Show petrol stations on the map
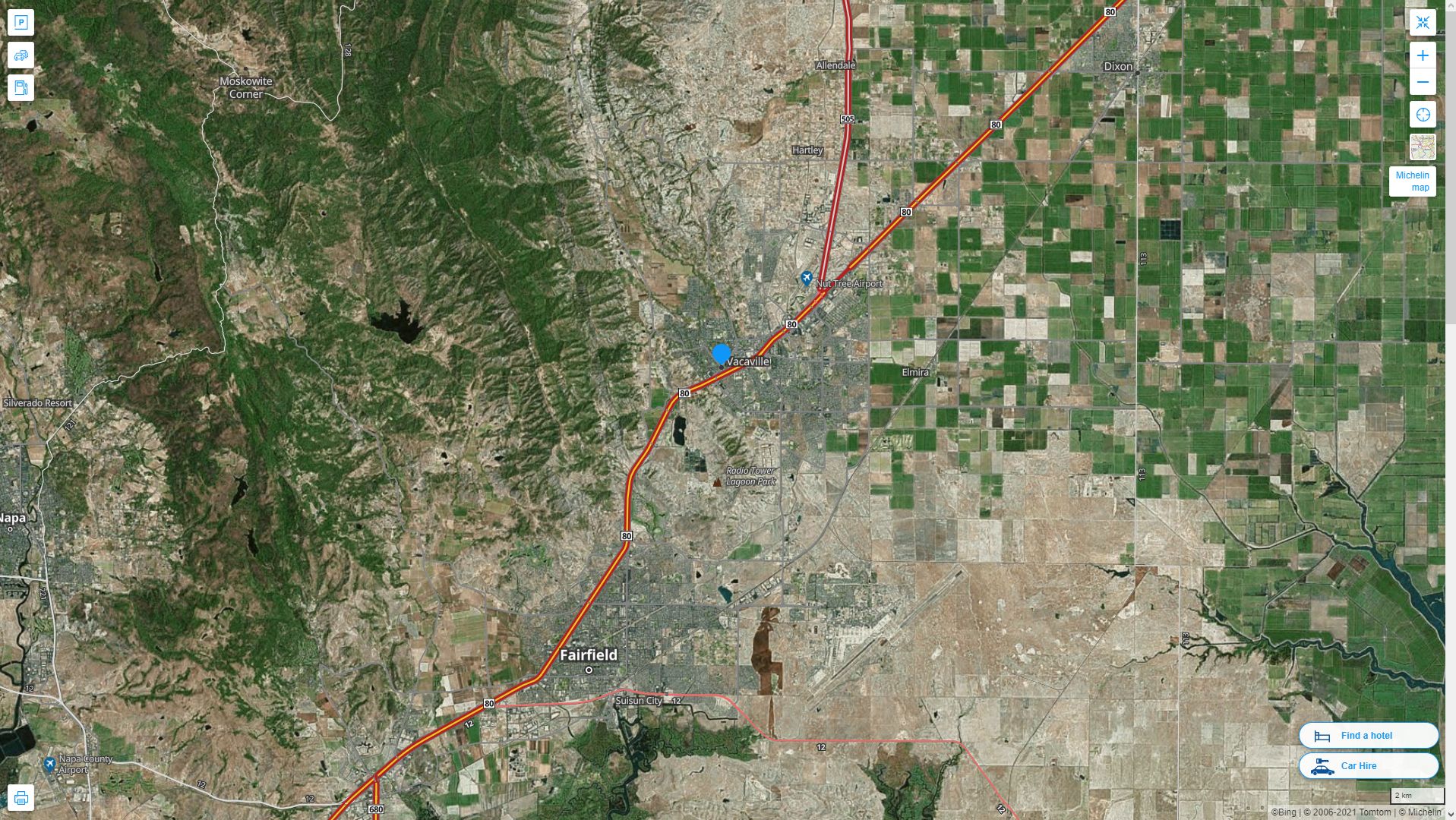Viewport: 1456px width, 820px height. [21, 87]
